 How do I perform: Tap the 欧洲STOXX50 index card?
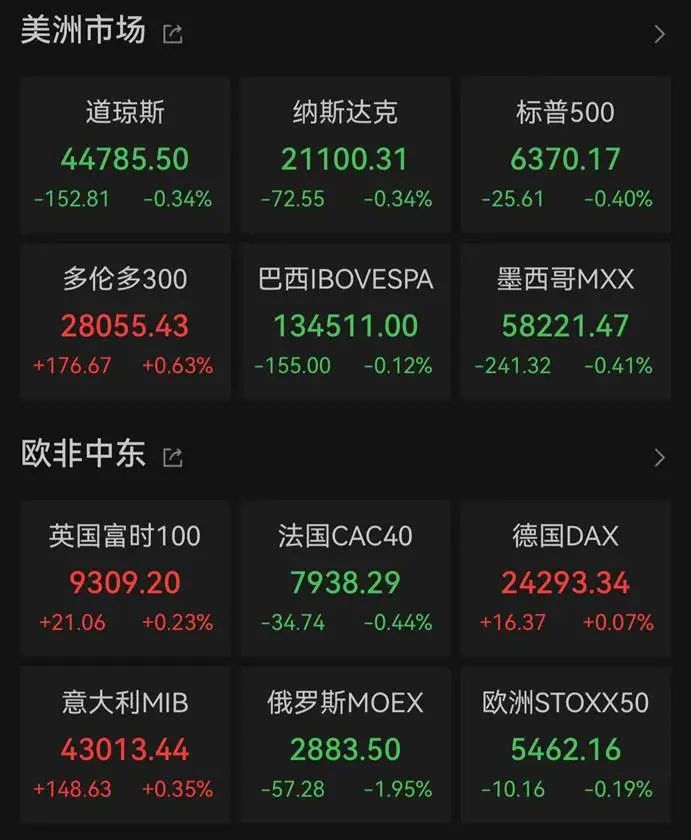pos(566,745)
